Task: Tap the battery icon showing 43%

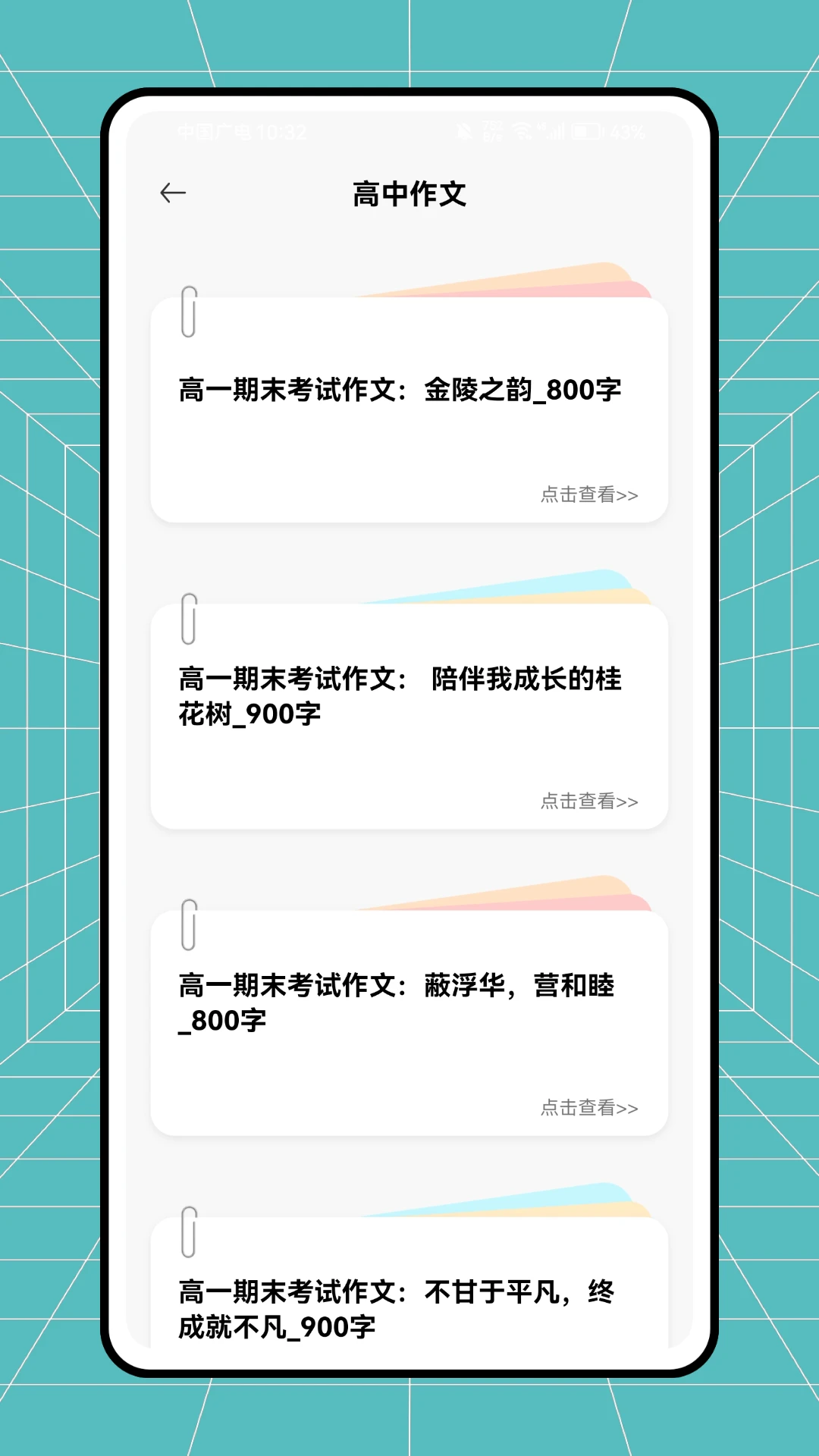Action: (x=588, y=130)
